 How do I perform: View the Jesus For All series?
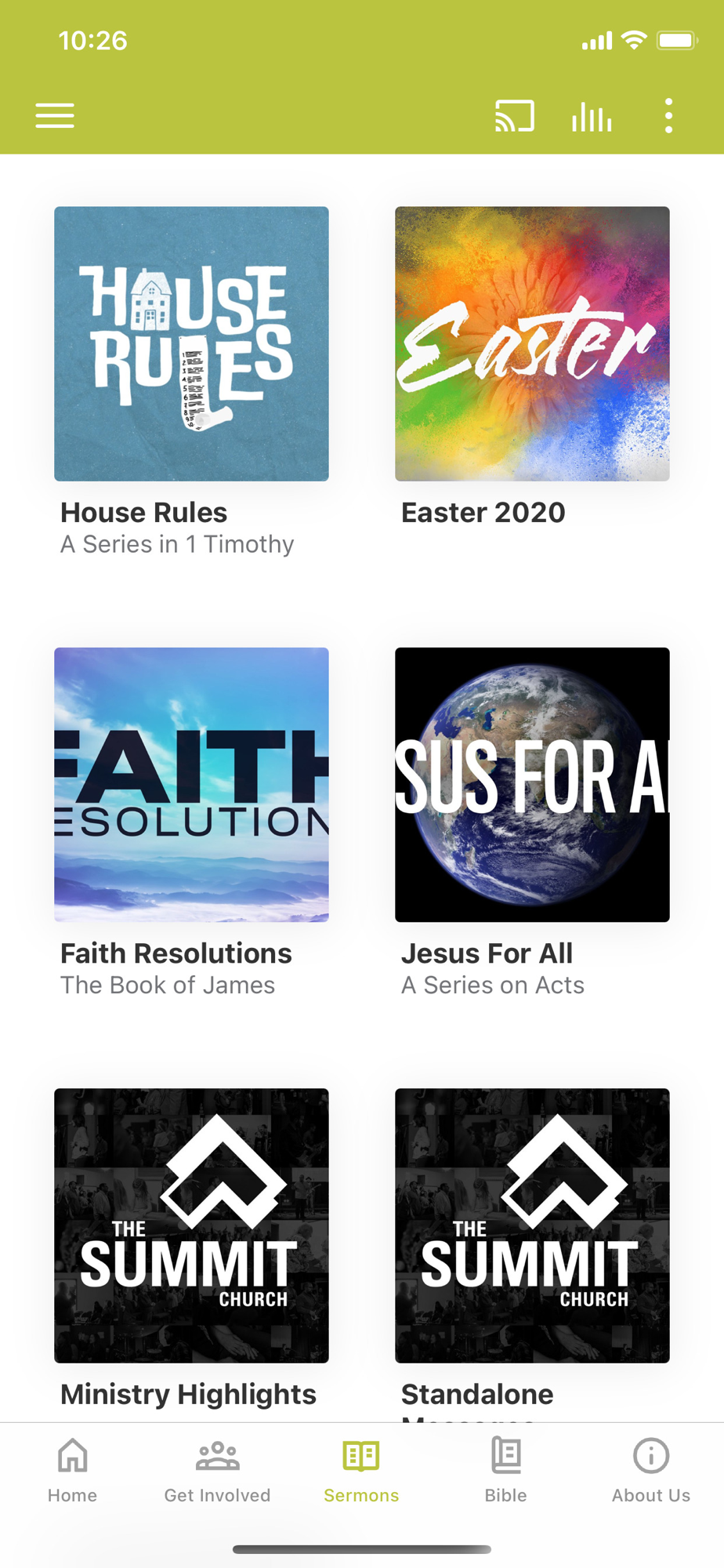point(532,785)
